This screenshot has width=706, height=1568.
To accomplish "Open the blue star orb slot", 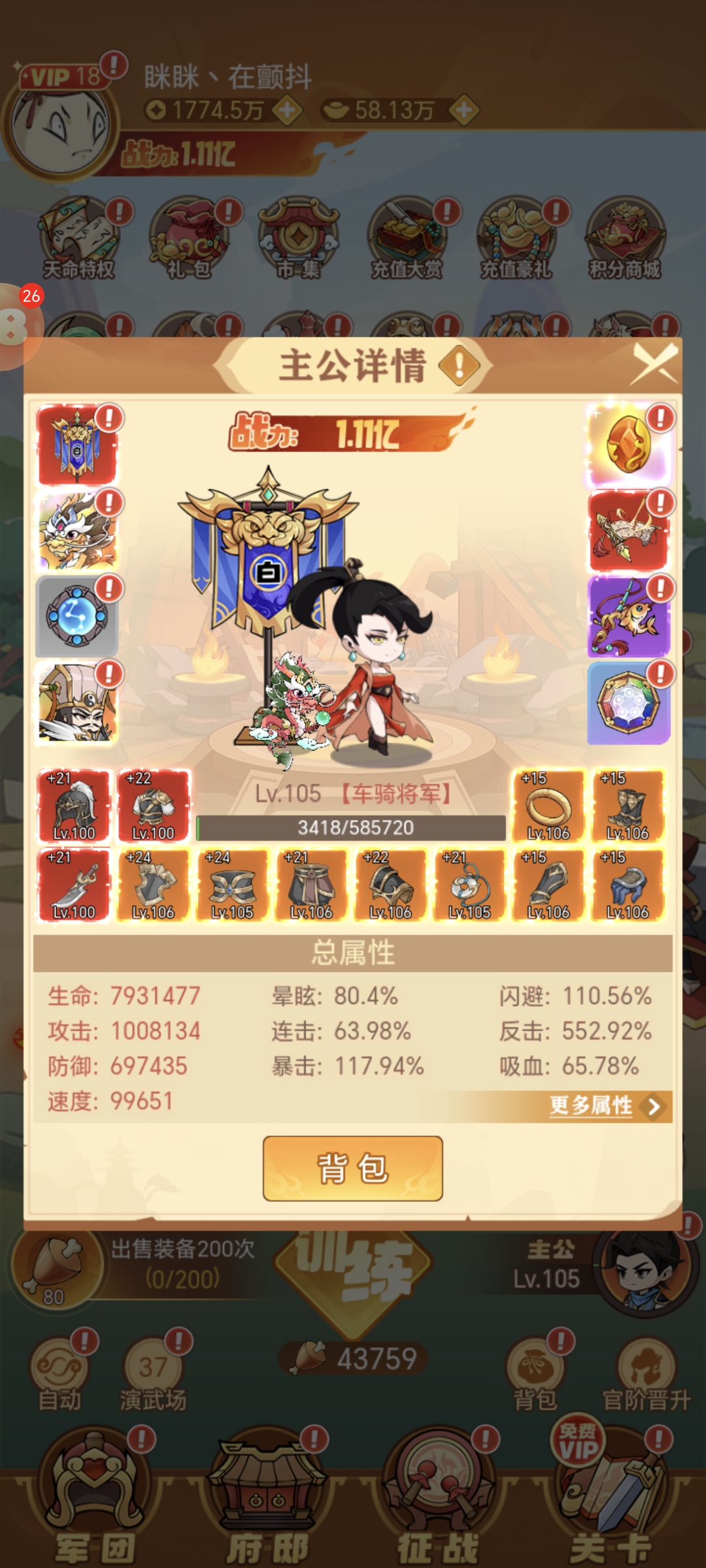I will click(x=77, y=617).
